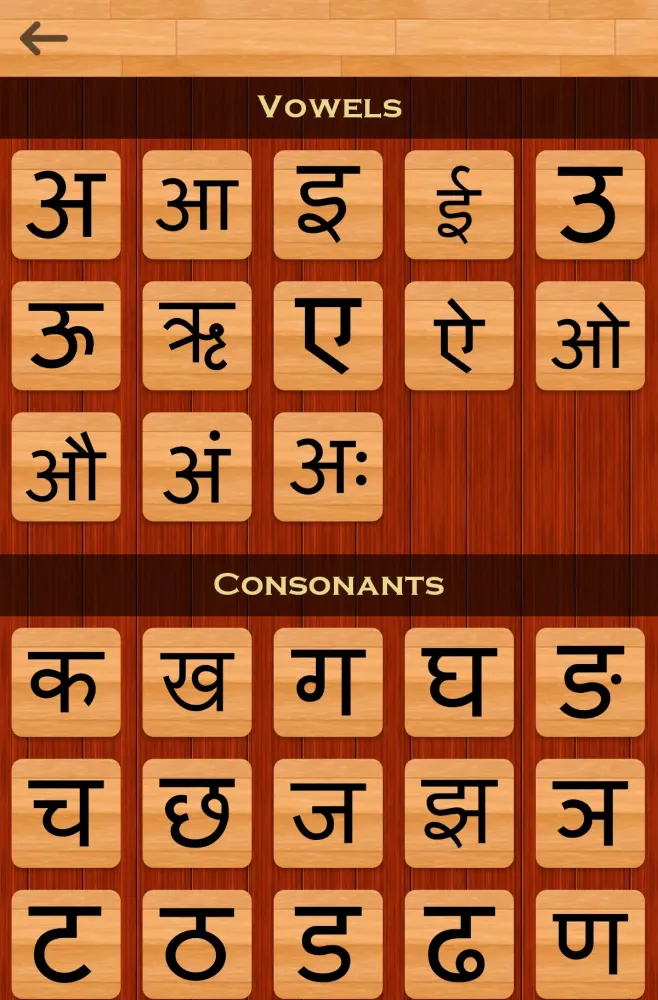658x1000 pixels.
Task: Select the consonant tile झ
Action: 459,813
